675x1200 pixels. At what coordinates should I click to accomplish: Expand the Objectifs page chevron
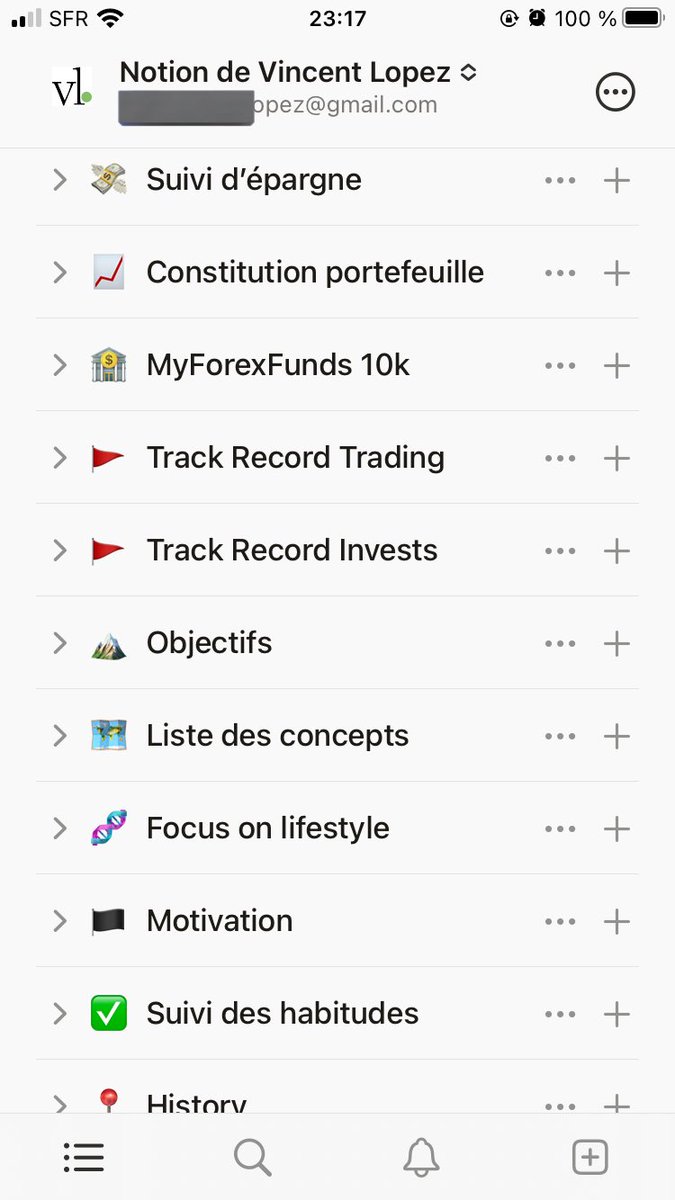tap(60, 643)
